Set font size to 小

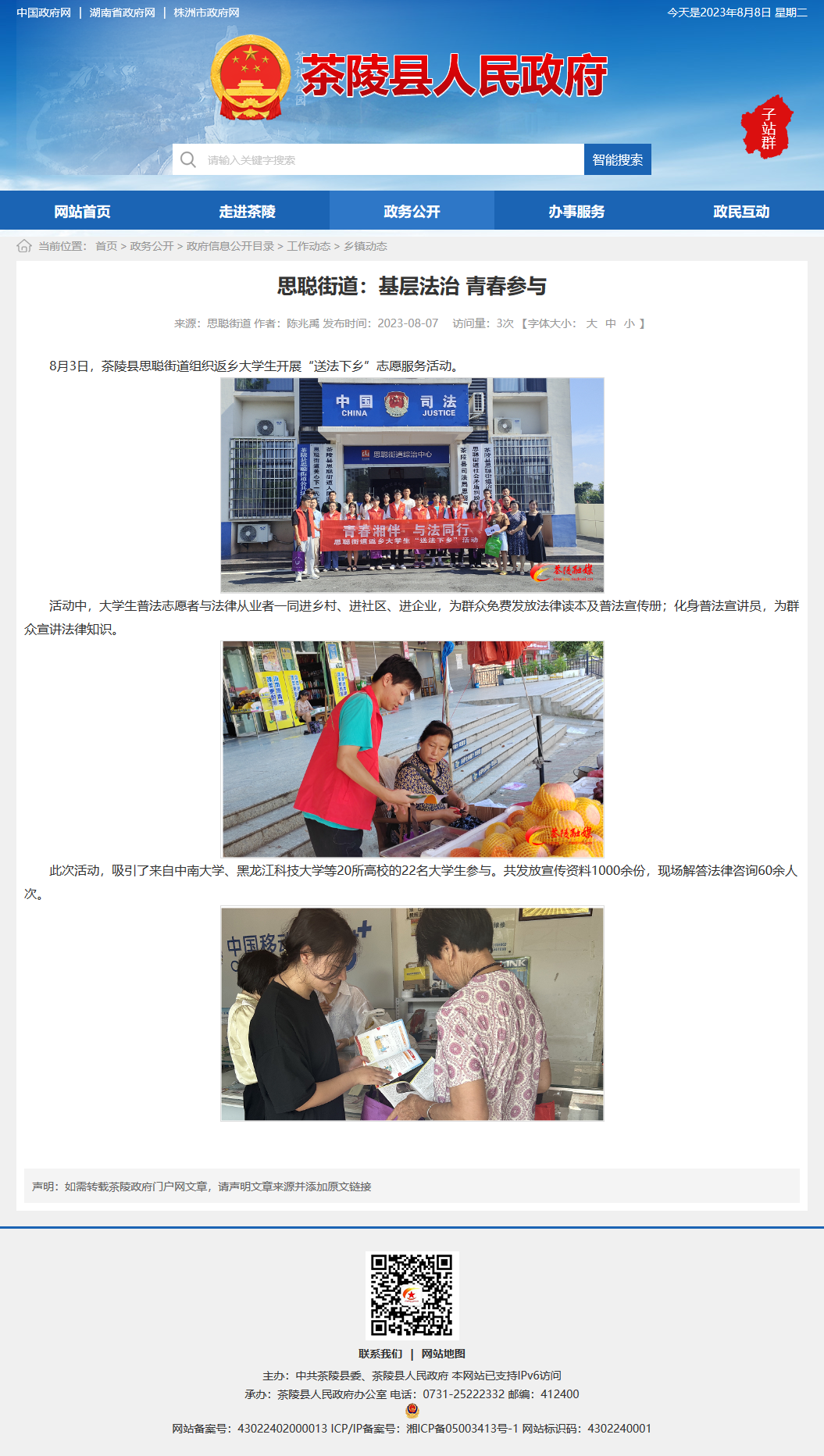pos(630,323)
